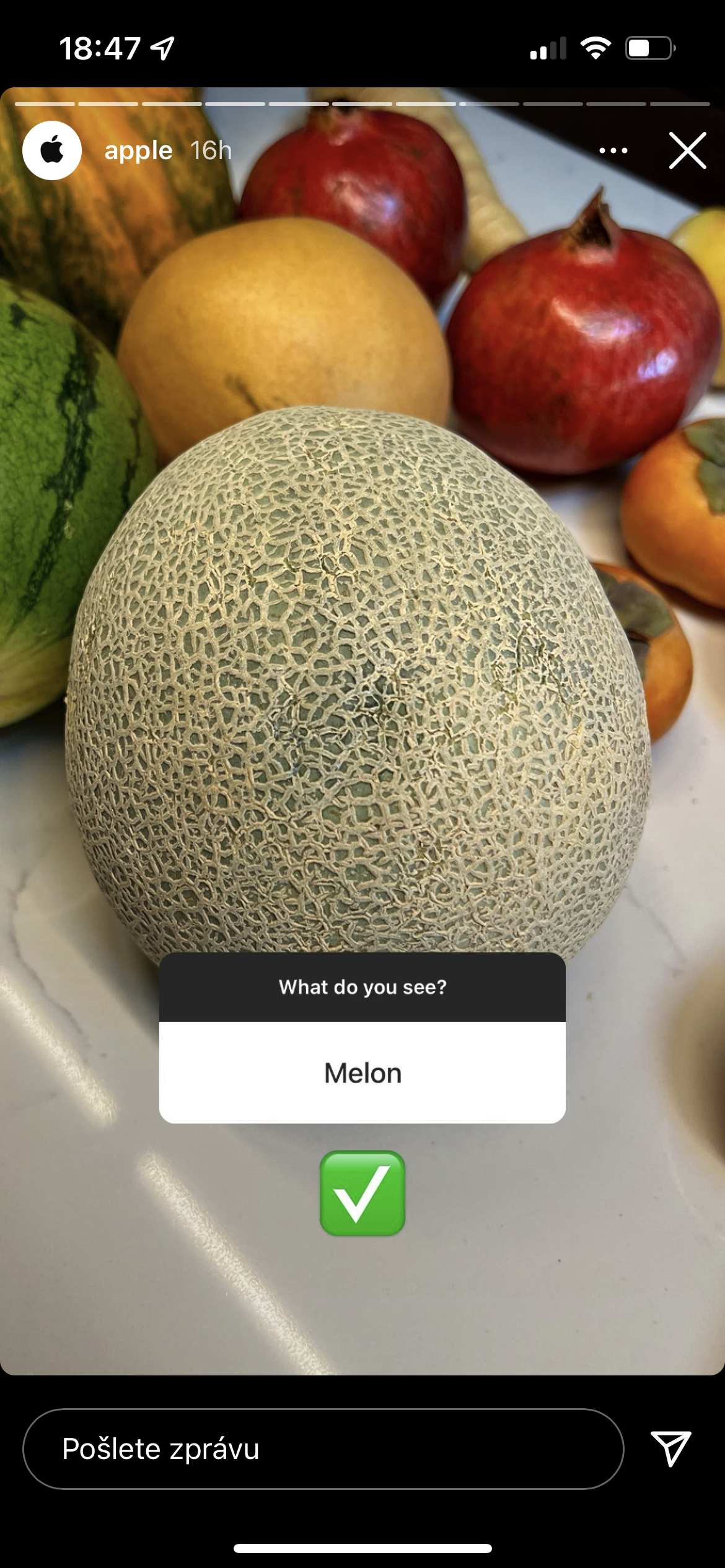Share the story via paper plane icon
The image size is (725, 1568).
(x=670, y=1448)
